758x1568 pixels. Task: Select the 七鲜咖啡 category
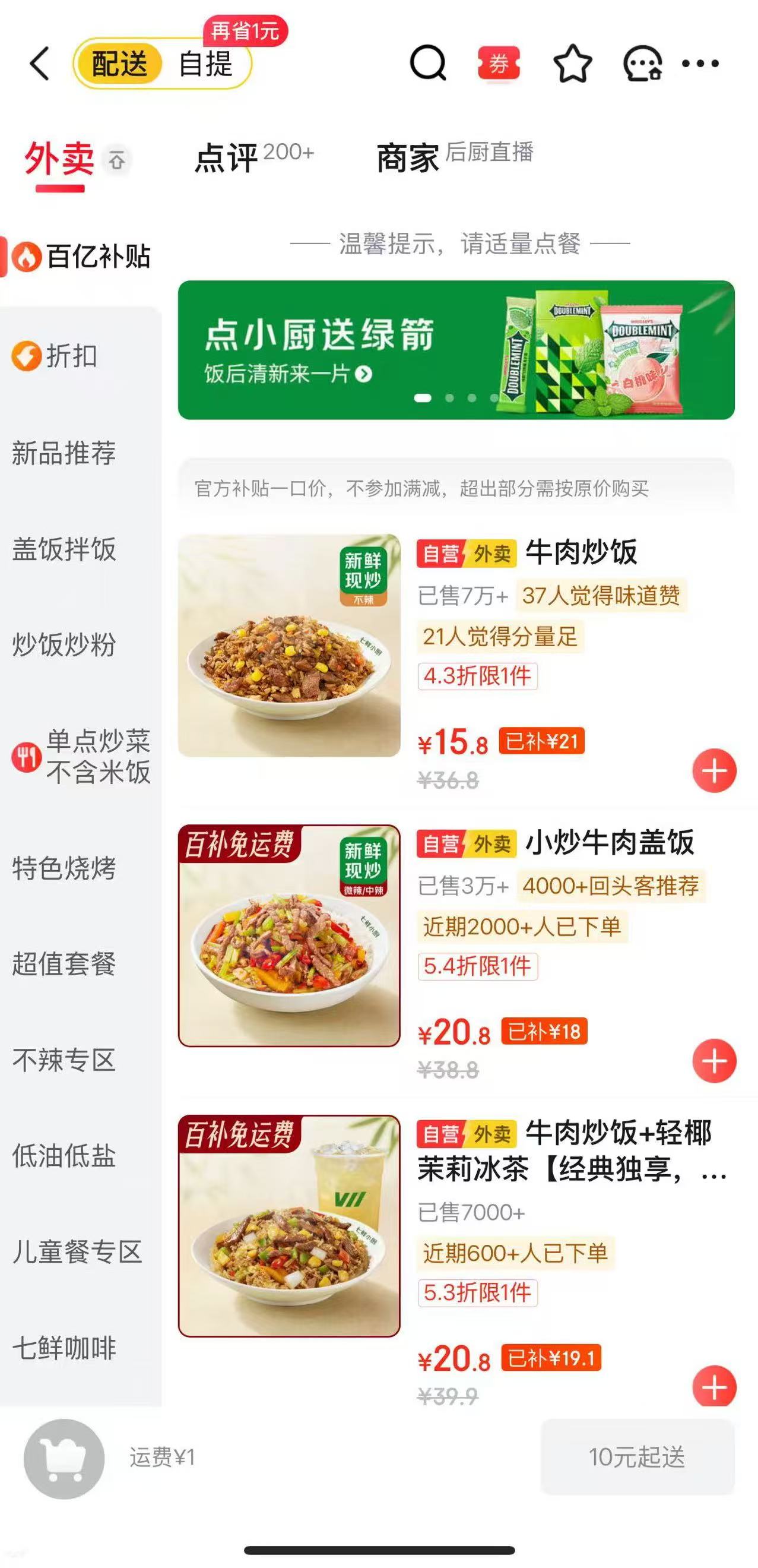click(x=64, y=1348)
